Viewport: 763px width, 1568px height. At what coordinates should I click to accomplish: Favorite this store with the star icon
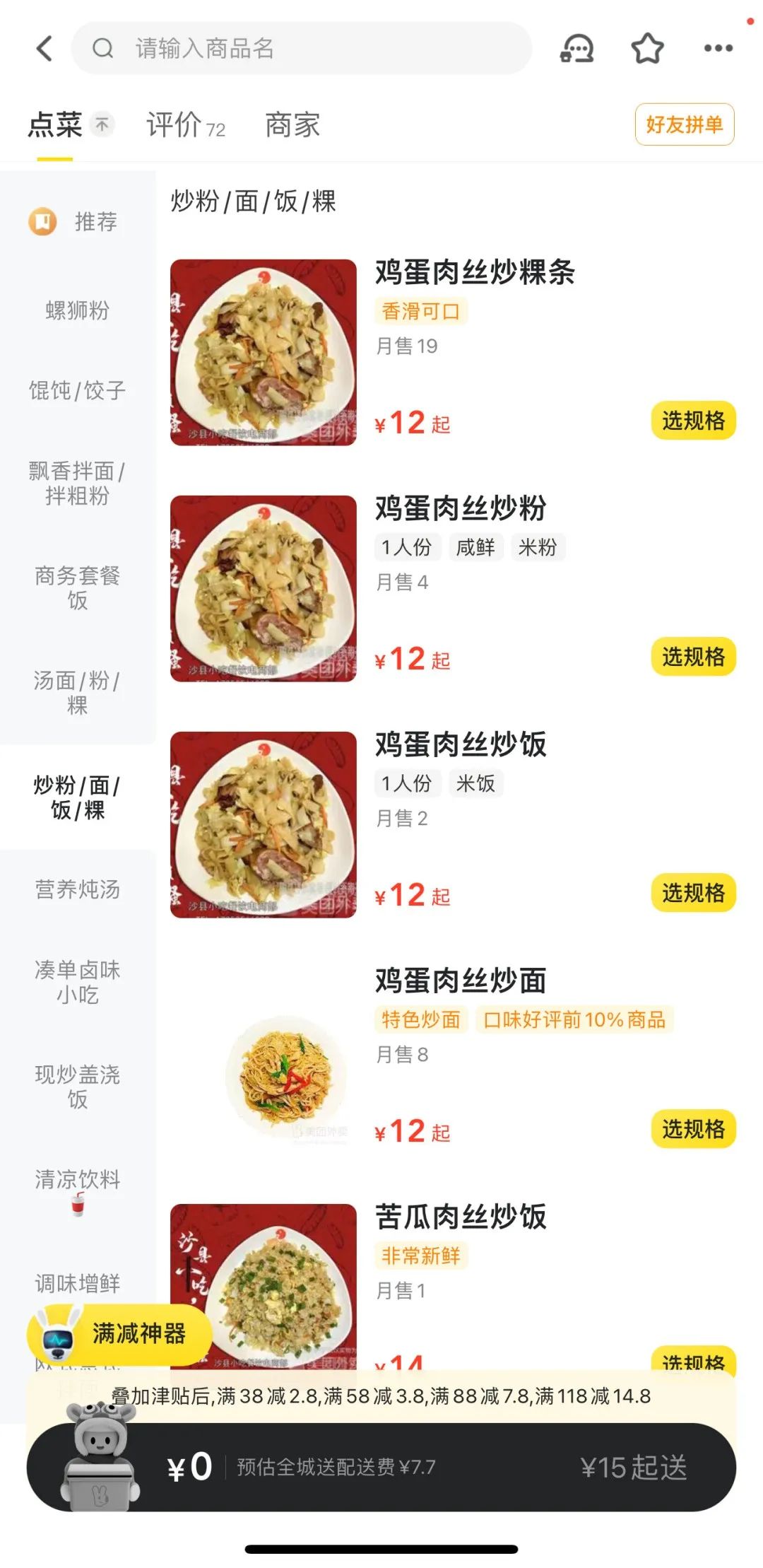(647, 49)
